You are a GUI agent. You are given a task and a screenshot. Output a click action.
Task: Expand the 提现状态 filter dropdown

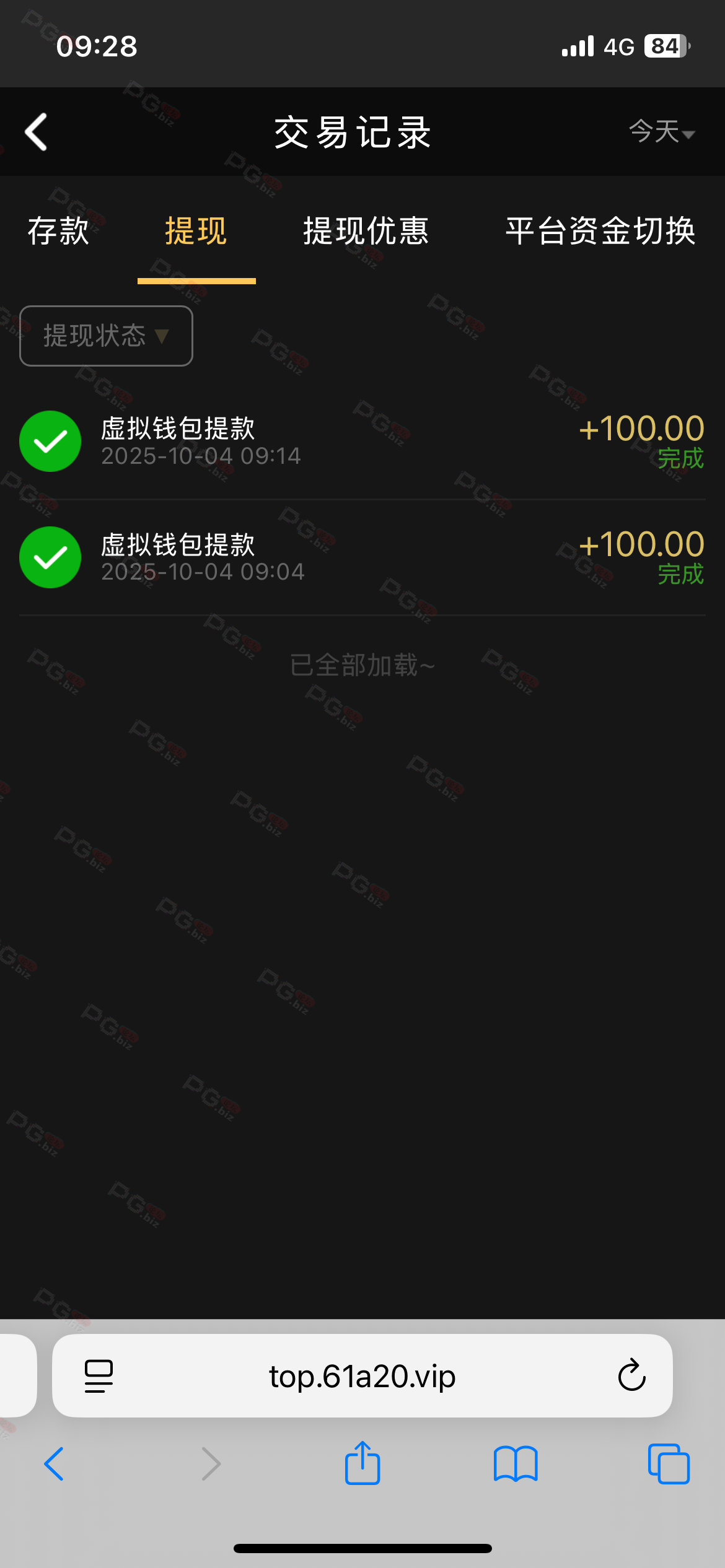tap(106, 336)
